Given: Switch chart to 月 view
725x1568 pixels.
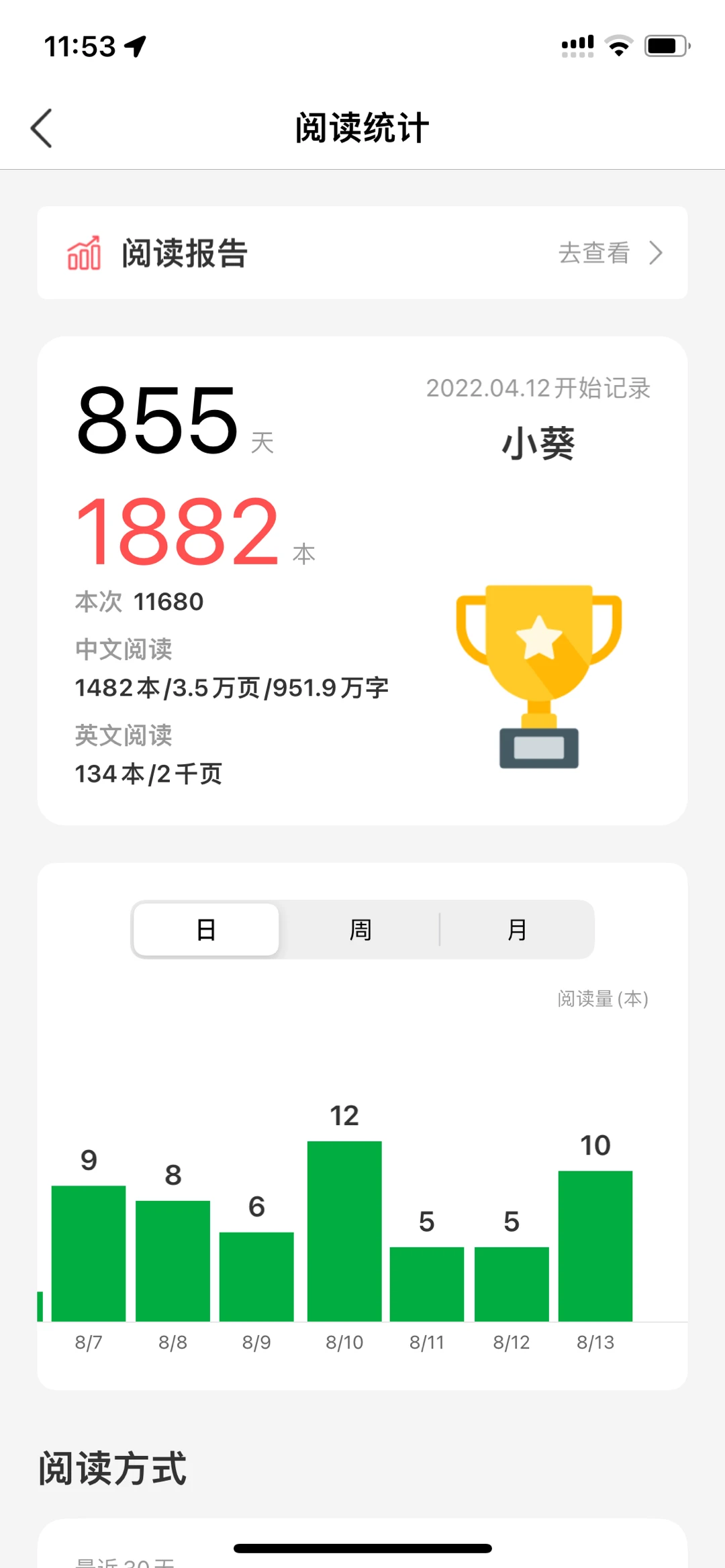Looking at the screenshot, I should (516, 930).
